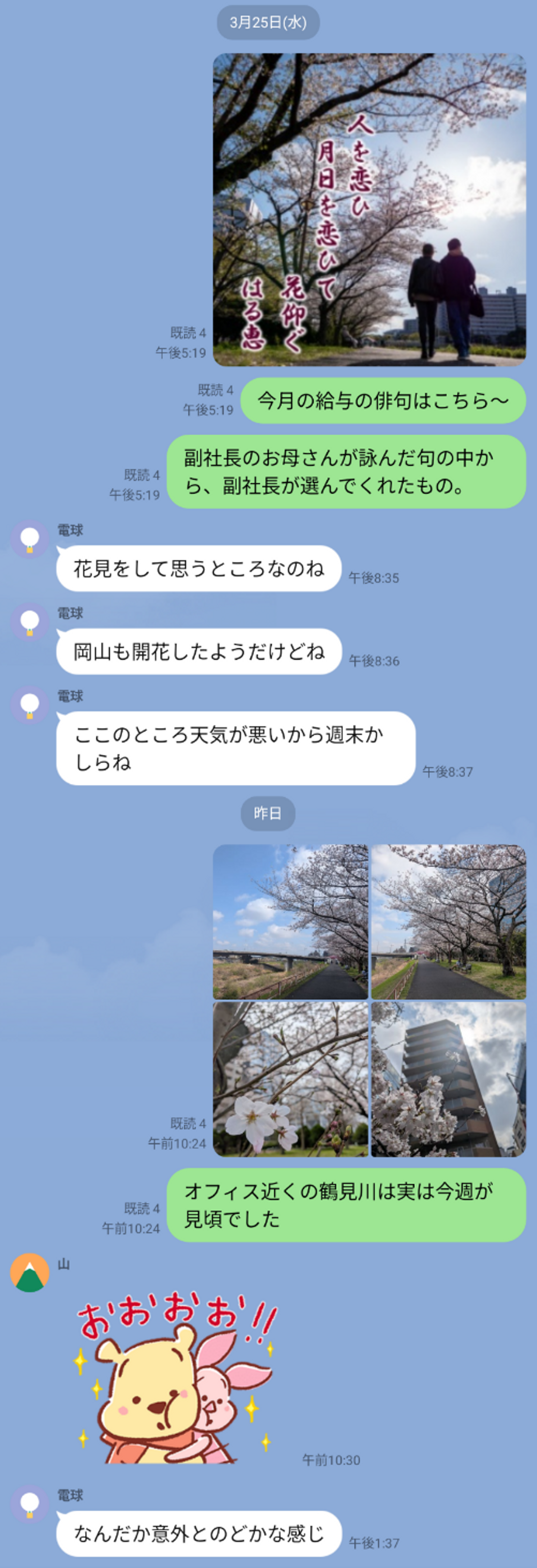View the photo of the river bridge
537x1568 pixels.
click(291, 921)
